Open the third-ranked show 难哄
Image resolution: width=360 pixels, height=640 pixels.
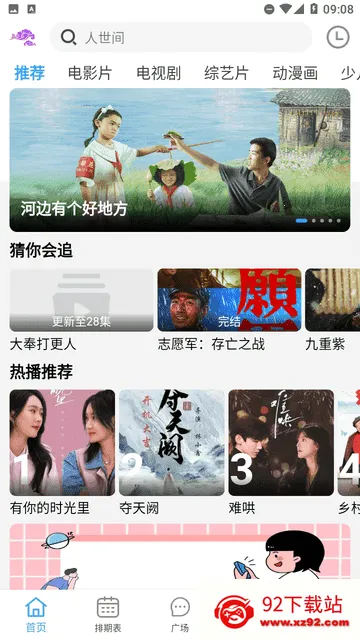point(281,452)
